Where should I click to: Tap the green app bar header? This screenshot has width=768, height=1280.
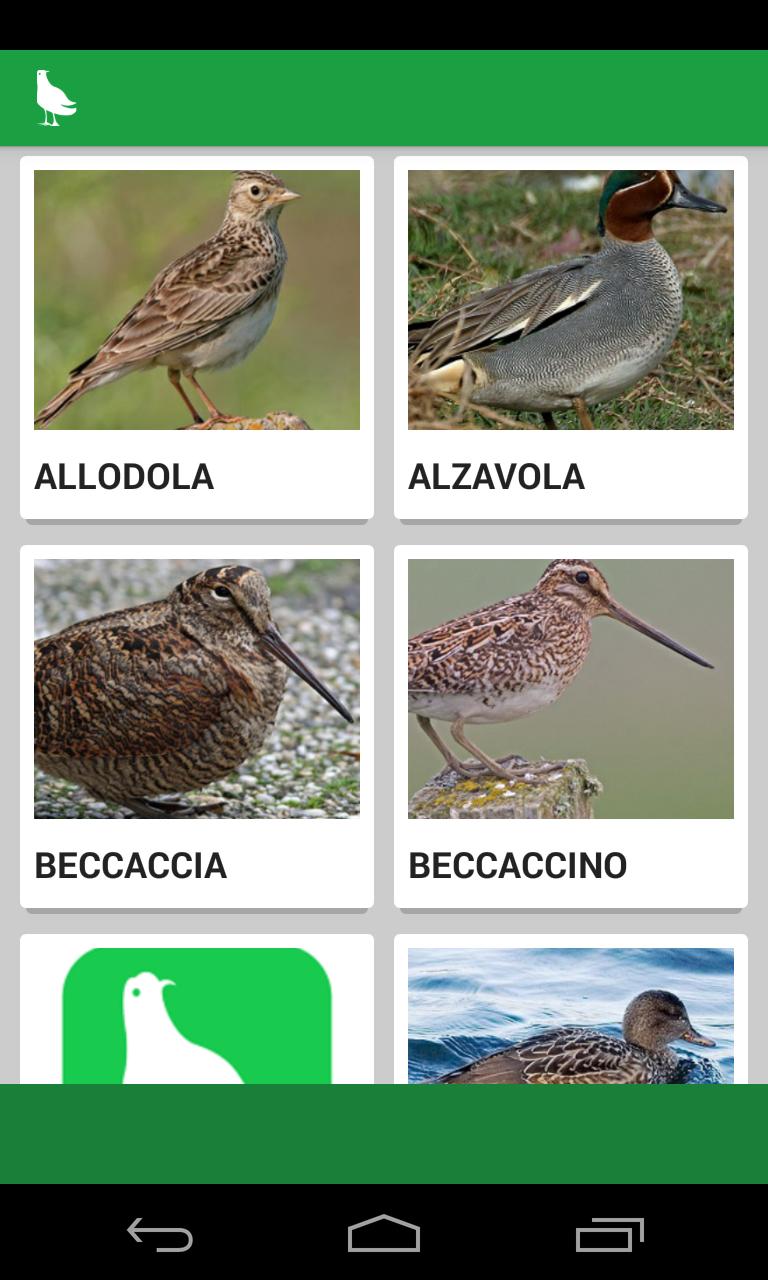(x=400, y=97)
